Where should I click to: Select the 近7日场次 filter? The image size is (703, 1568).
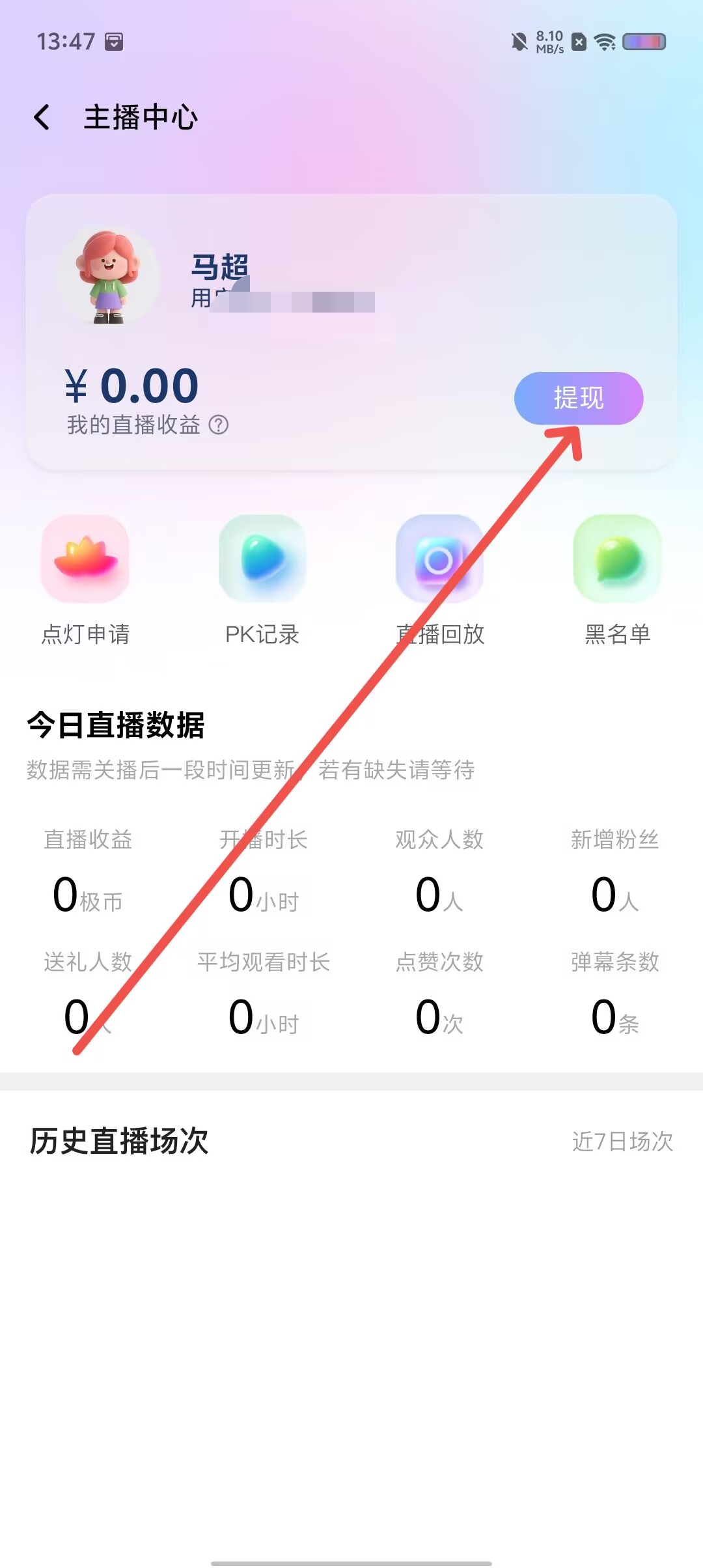(x=622, y=1141)
